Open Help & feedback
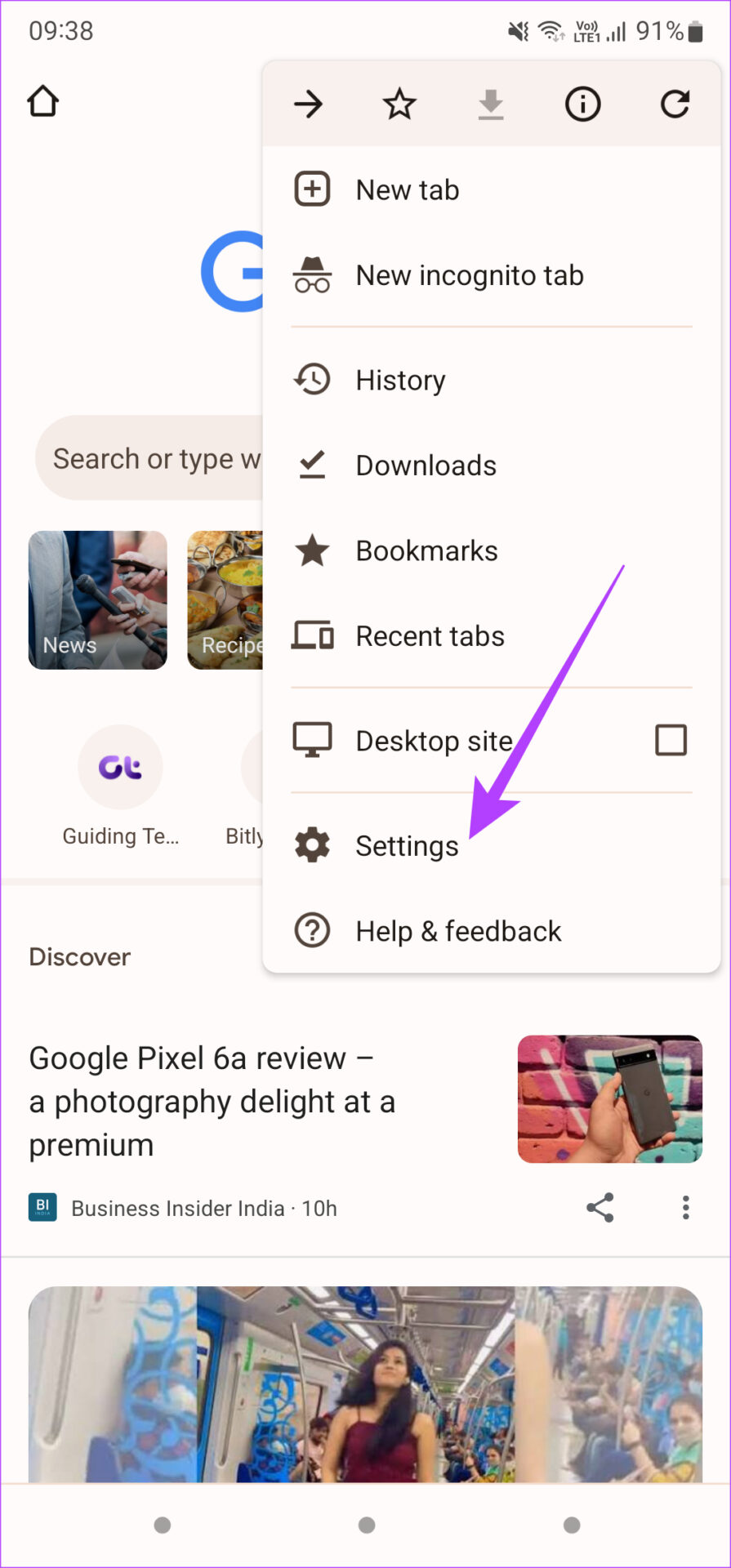 [x=458, y=931]
